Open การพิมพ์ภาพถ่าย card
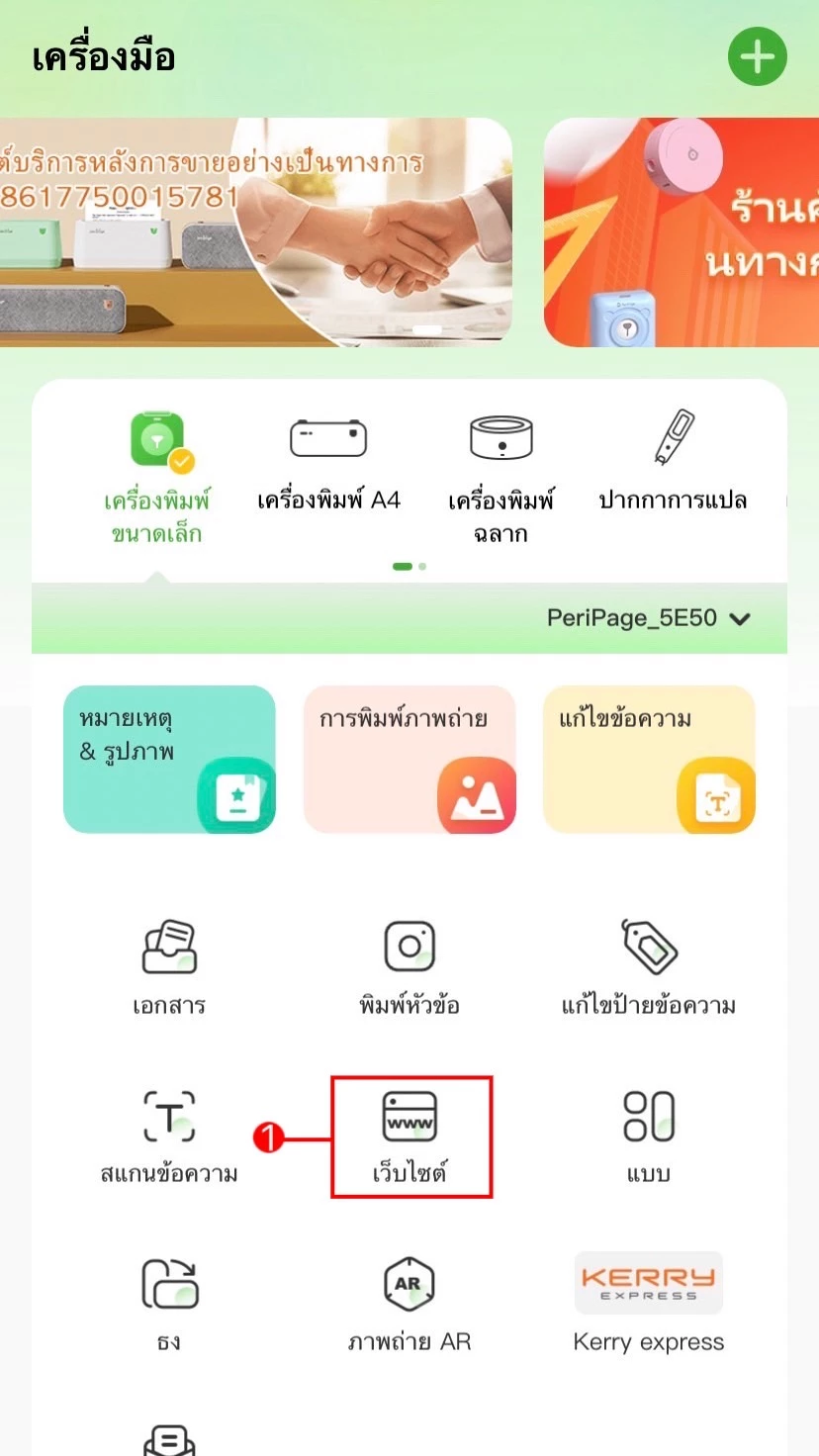Viewport: 819px width, 1456px height. [409, 759]
